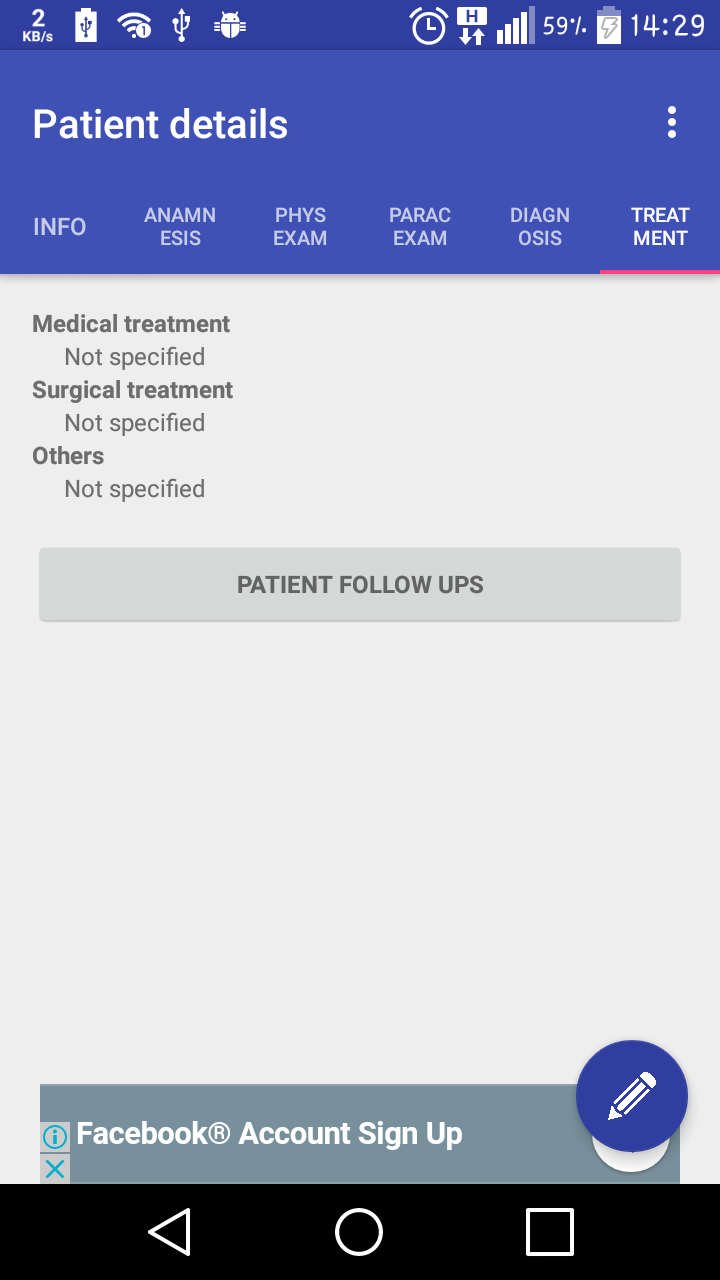Go back using the system back button
Viewport: 720px width, 1280px height.
(170, 1231)
